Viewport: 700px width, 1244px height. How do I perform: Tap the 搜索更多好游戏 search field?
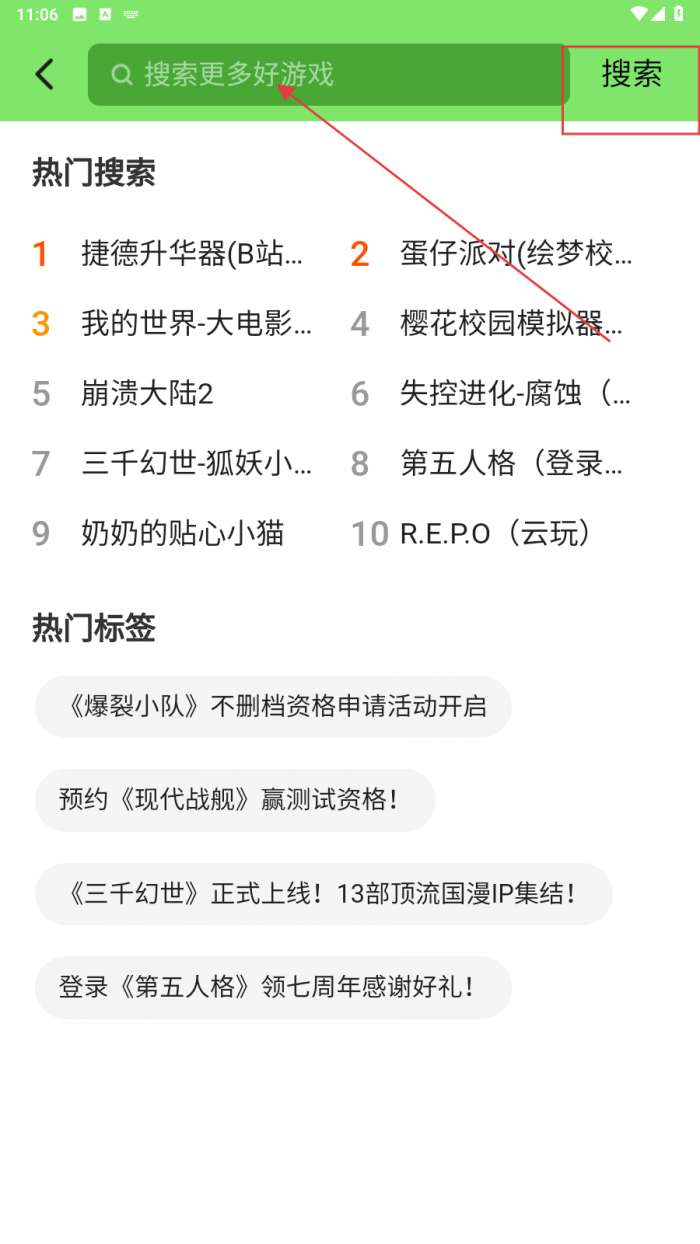328,75
